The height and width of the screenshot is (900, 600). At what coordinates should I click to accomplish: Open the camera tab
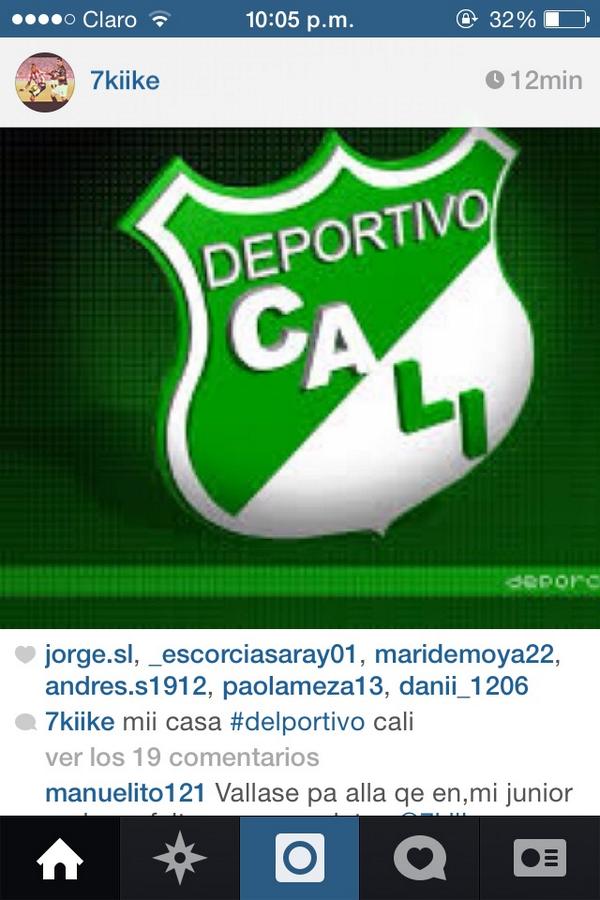click(x=300, y=858)
